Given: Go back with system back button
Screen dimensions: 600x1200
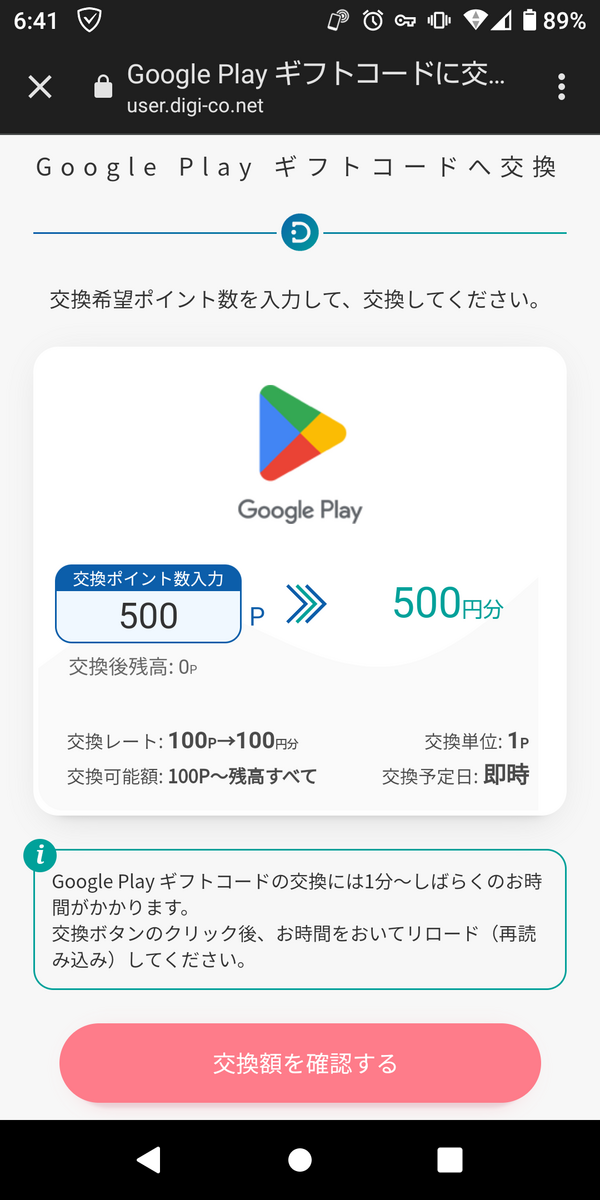Looking at the screenshot, I should pos(149,1159).
